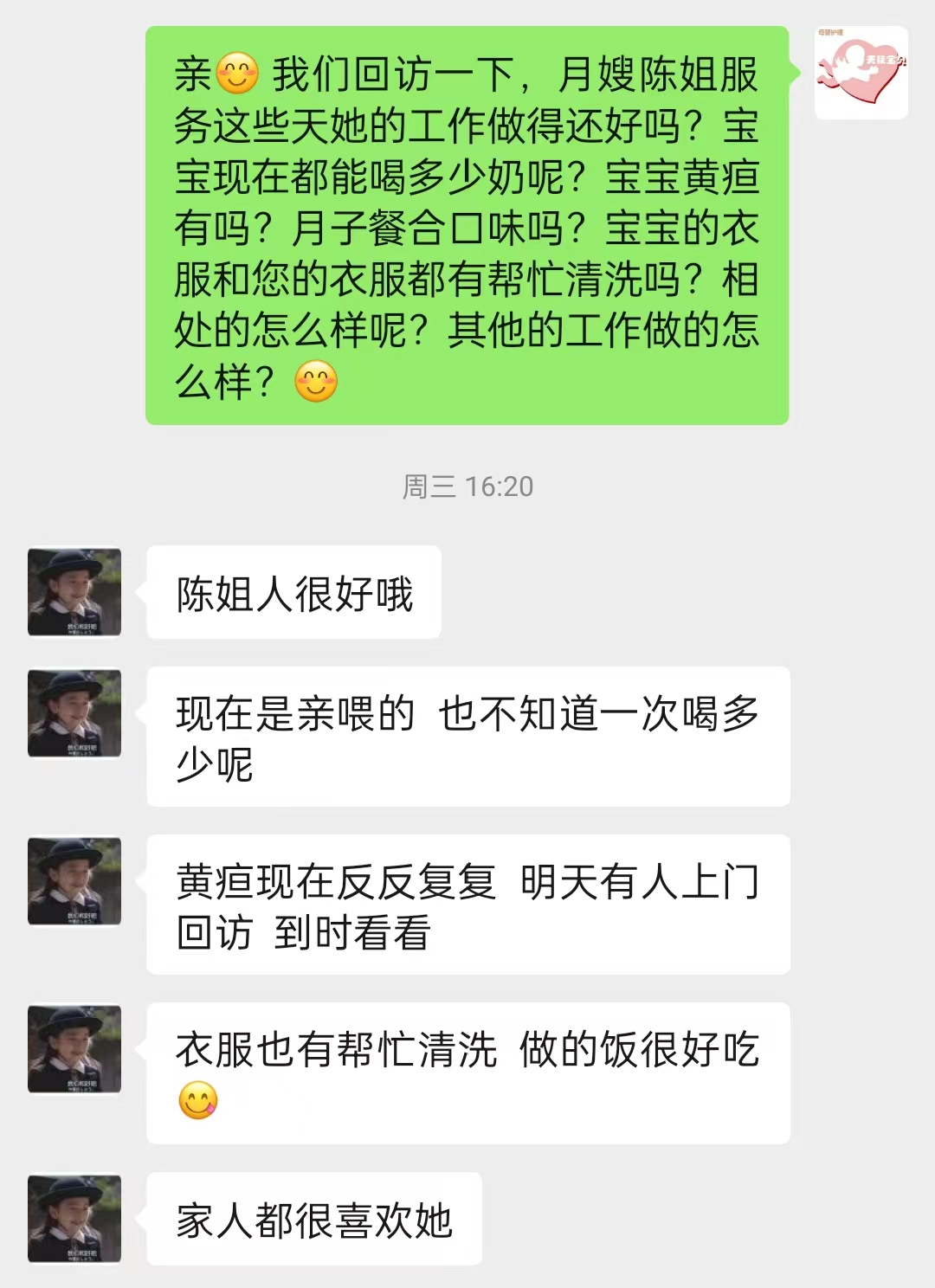The image size is (935, 1288).
Task: Open the profile picture beside "现在是亲喂的" message
Action: 74,713
